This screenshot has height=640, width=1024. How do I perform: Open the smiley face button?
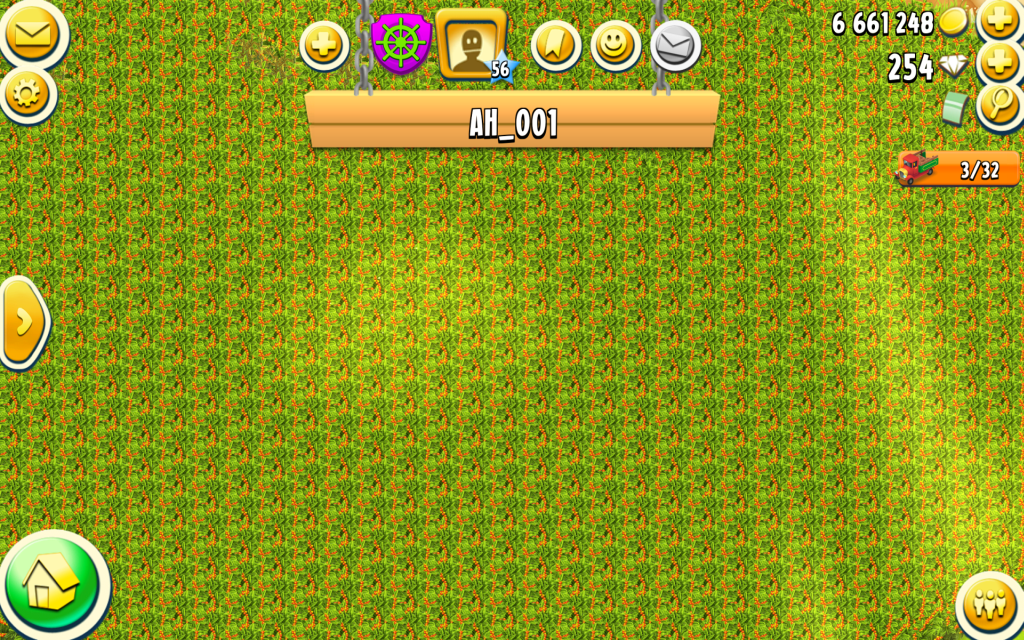pyautogui.click(x=615, y=45)
